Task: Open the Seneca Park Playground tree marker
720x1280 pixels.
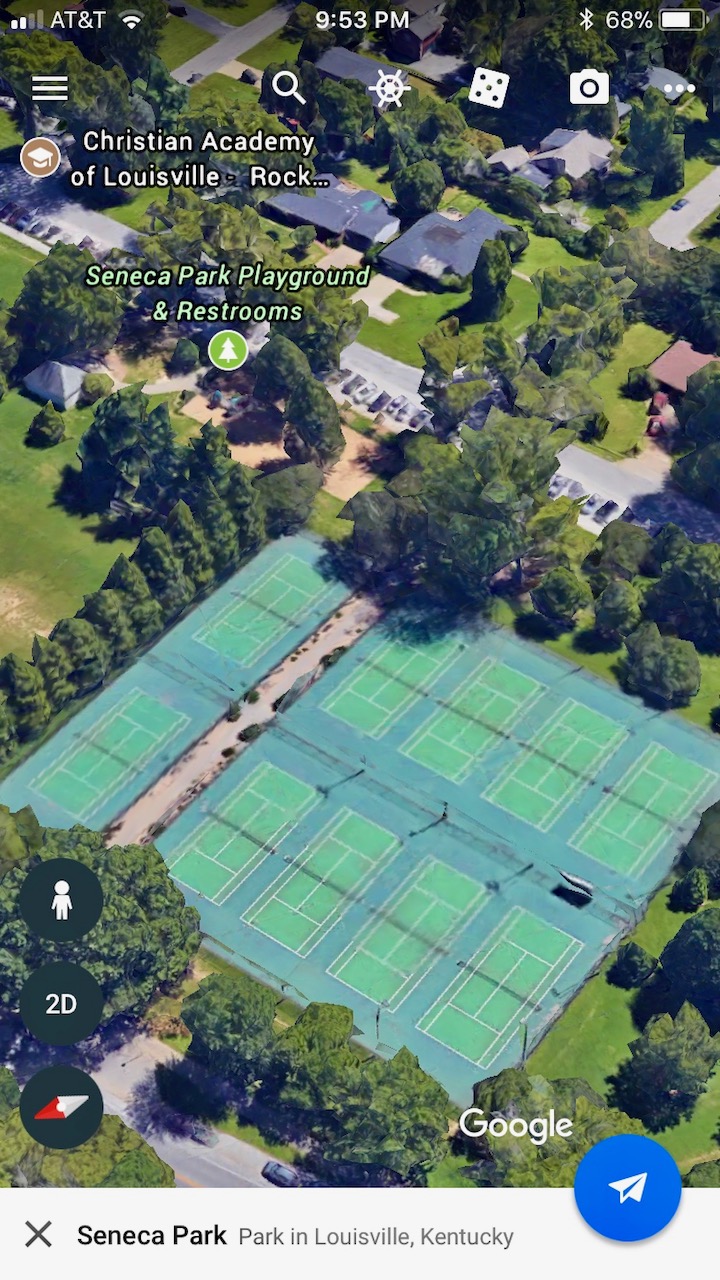Action: [x=228, y=350]
